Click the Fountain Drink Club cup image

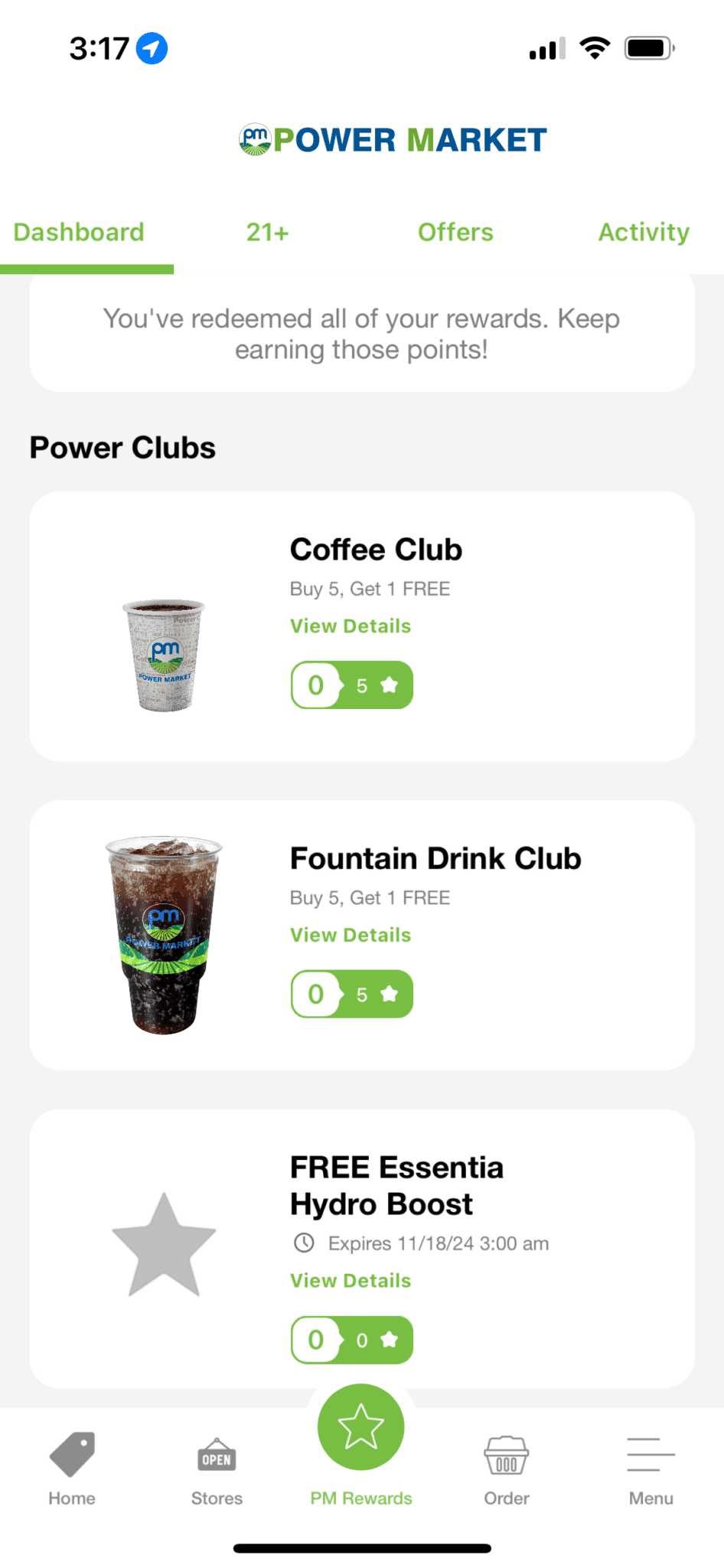[162, 933]
